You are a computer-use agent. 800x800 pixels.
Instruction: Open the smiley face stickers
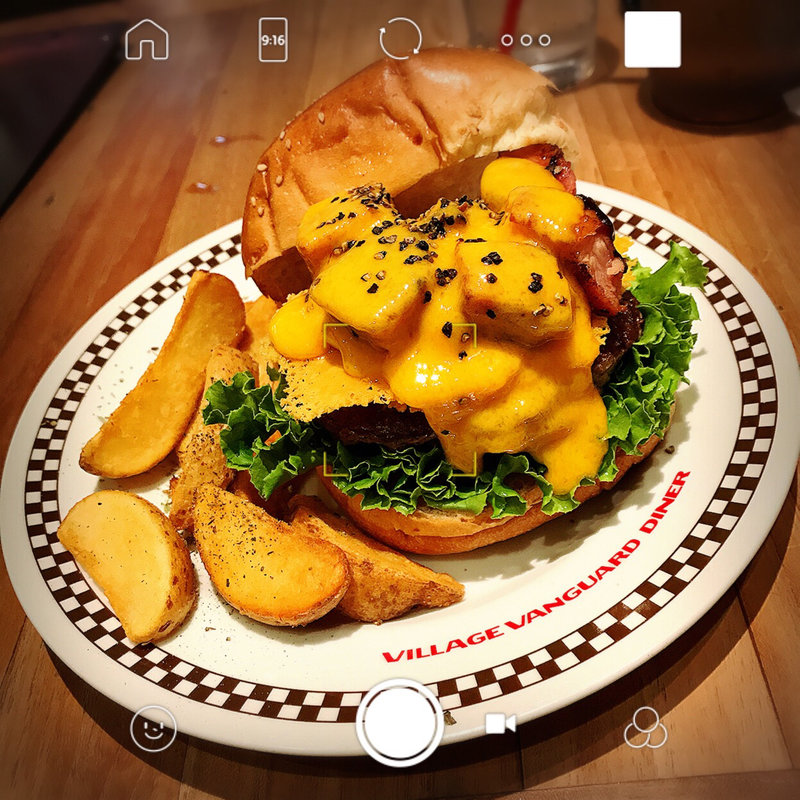coord(153,728)
